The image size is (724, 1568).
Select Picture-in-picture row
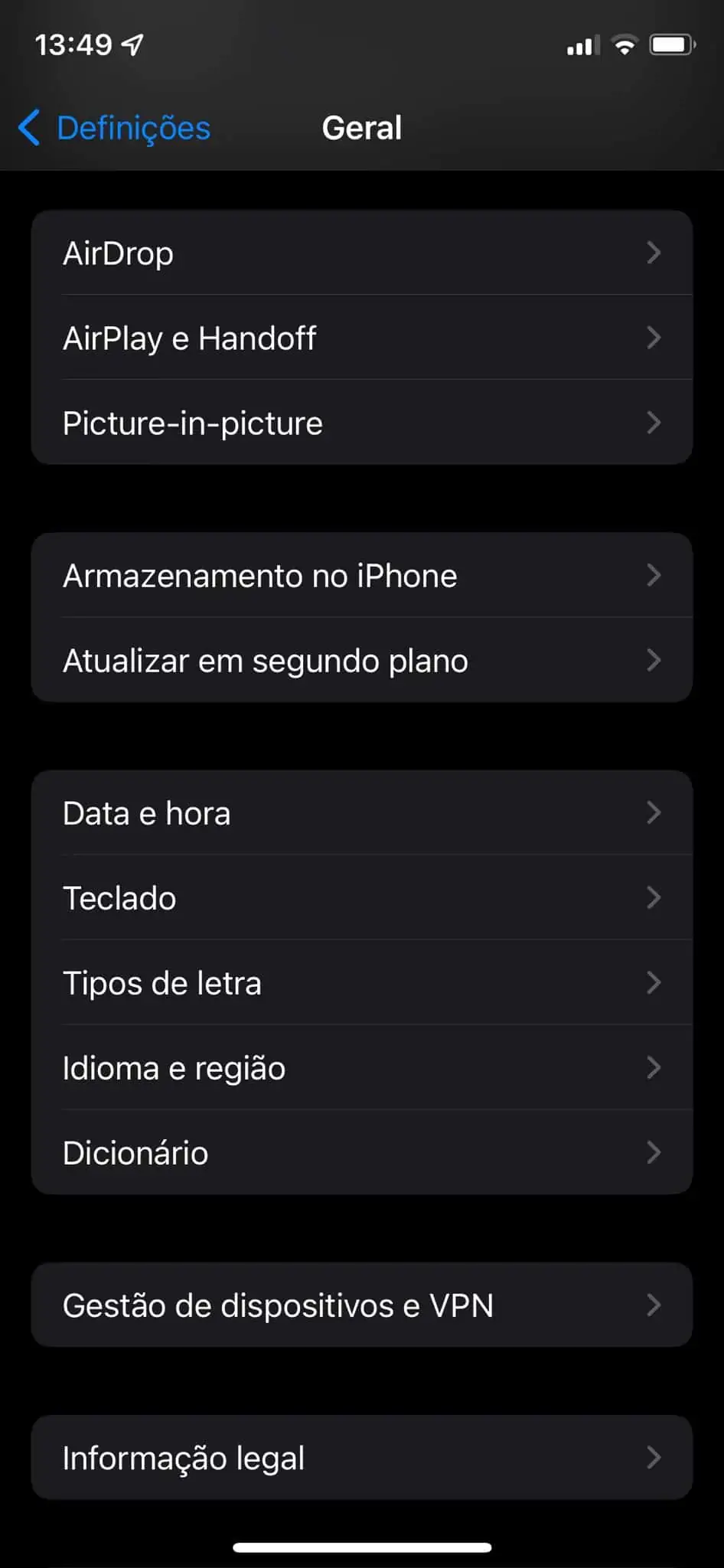[x=362, y=423]
